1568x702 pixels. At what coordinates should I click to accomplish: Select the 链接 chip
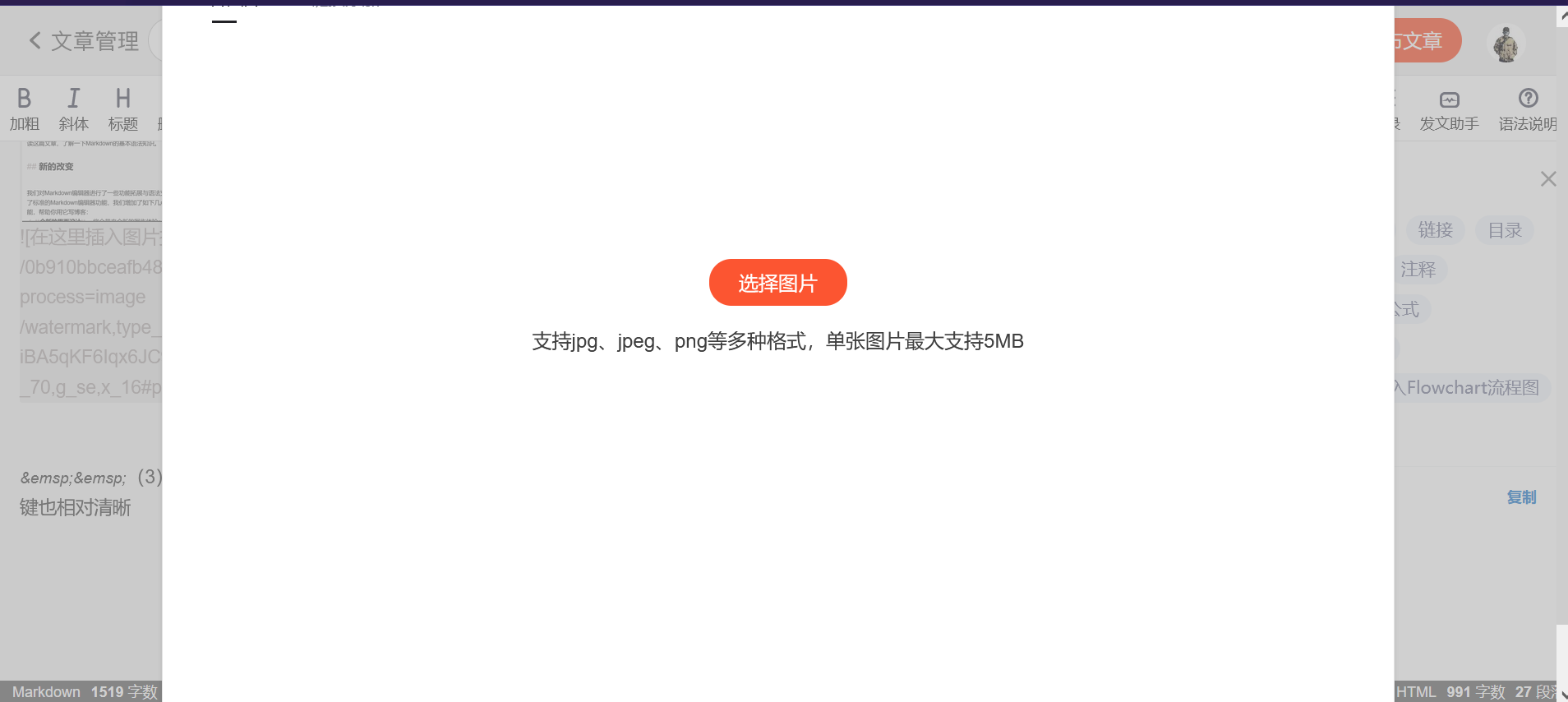[1435, 230]
